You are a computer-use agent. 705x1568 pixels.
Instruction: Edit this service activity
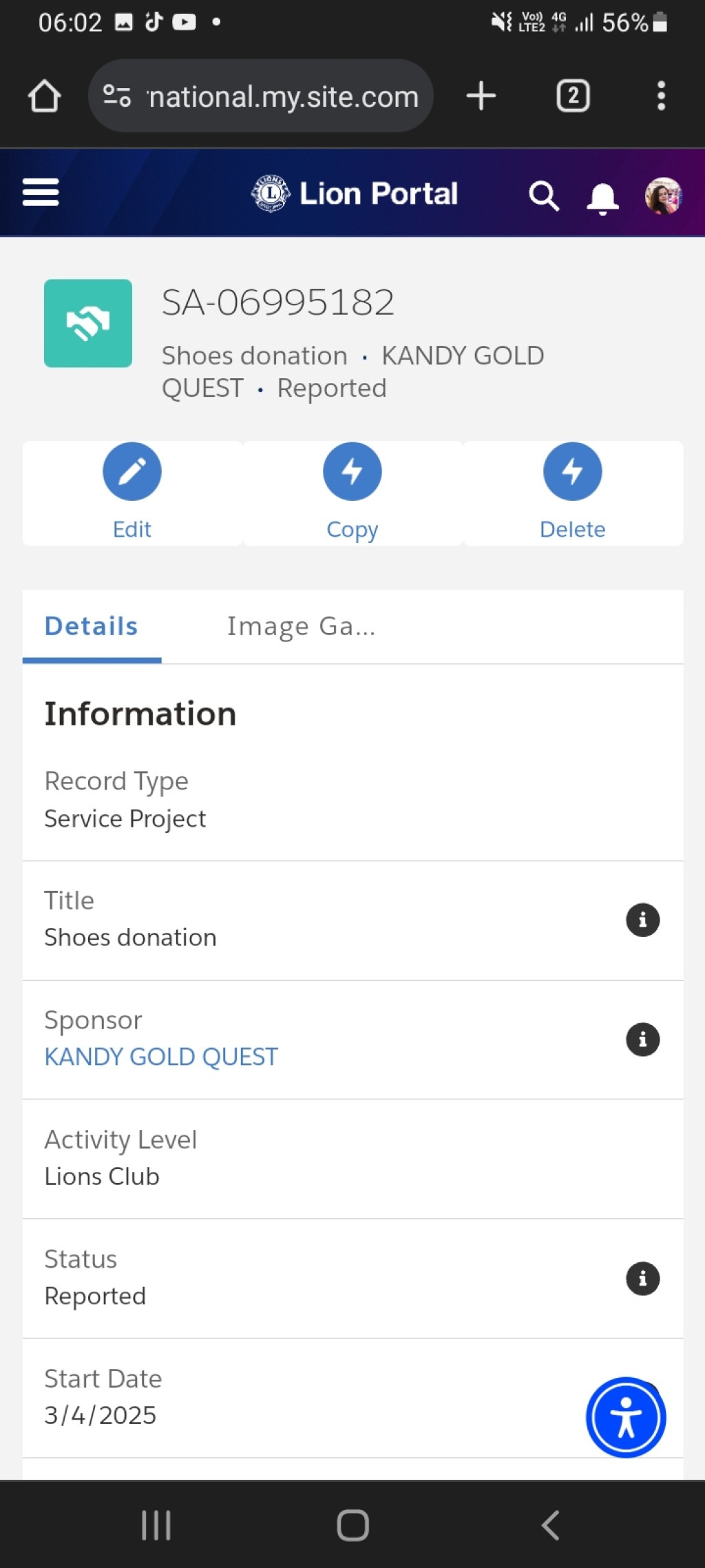132,493
